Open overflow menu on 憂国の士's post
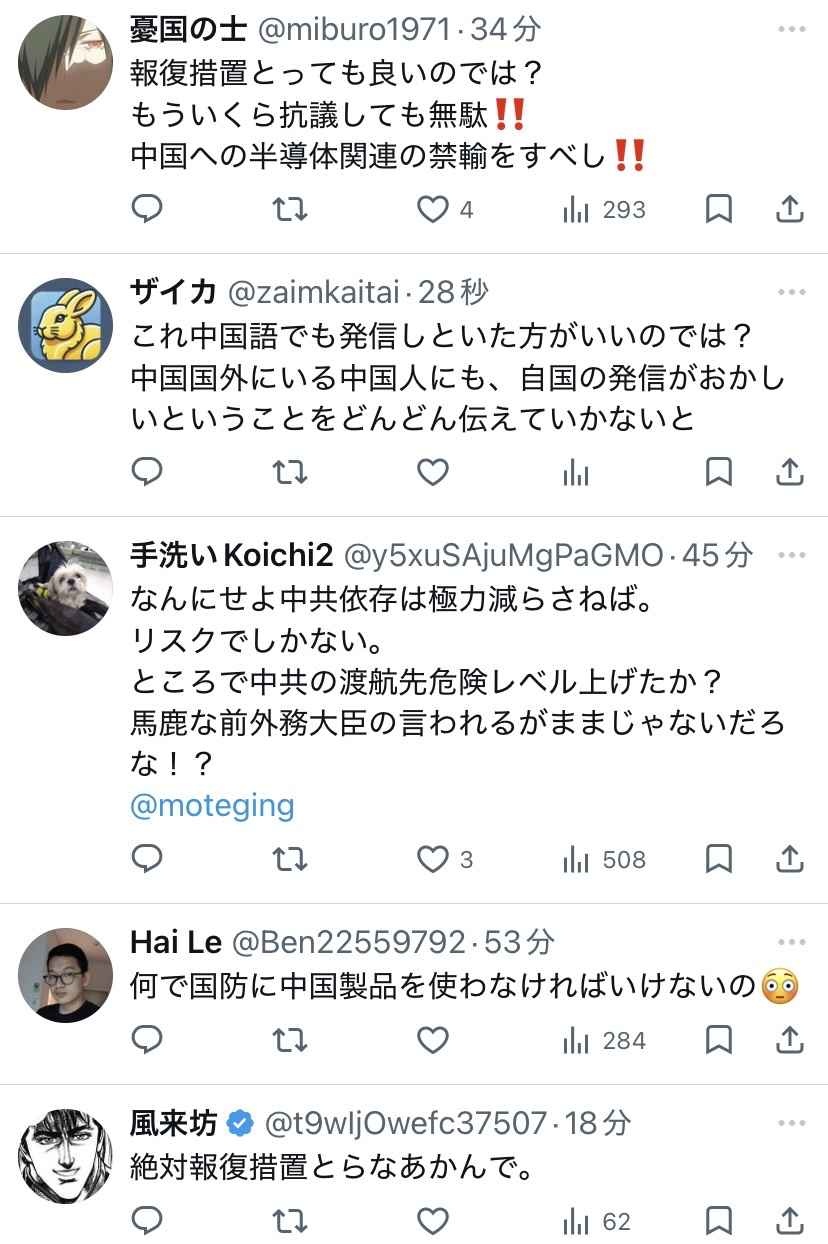Screen dimensions: 828x1244 (791, 30)
